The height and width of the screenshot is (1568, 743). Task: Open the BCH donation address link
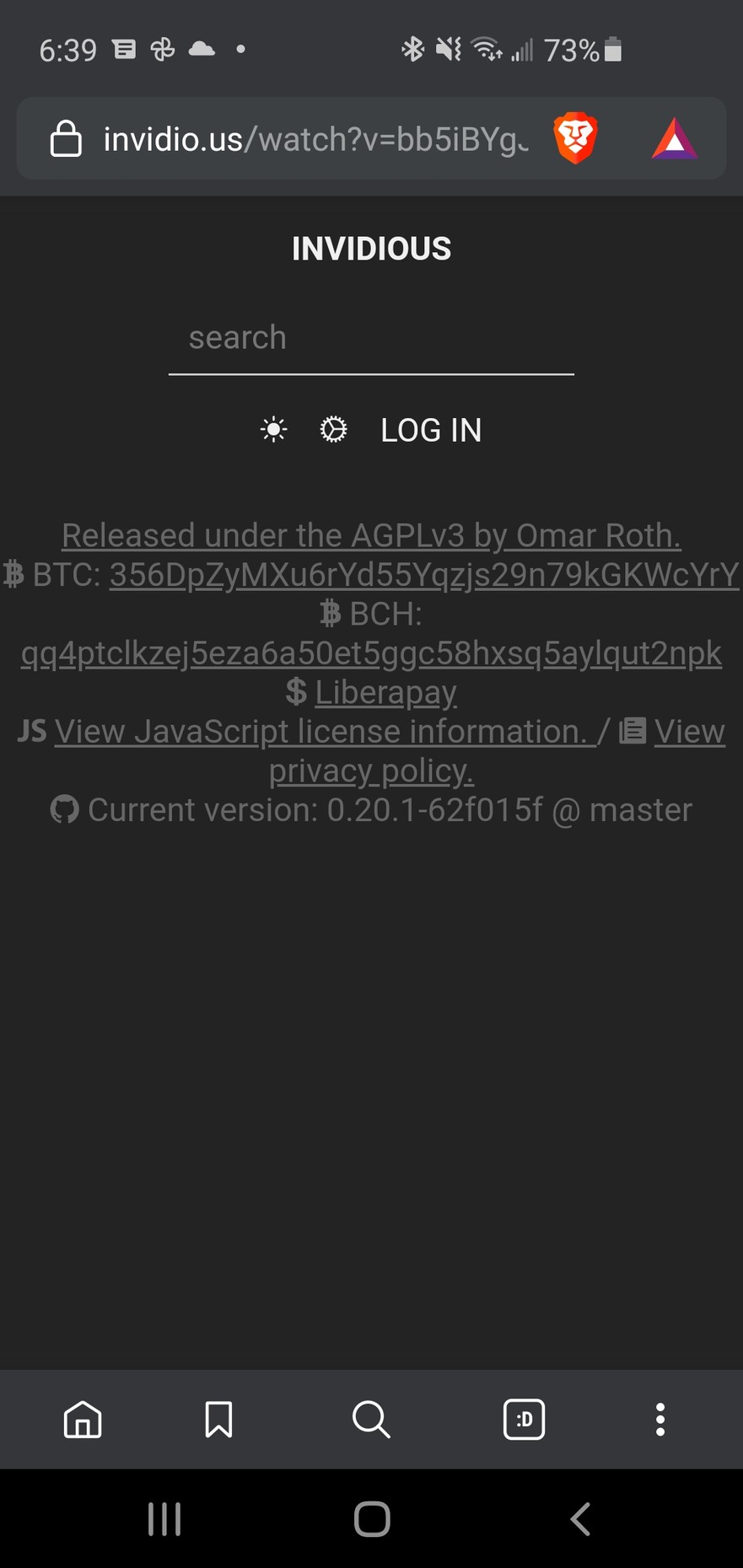(x=371, y=653)
